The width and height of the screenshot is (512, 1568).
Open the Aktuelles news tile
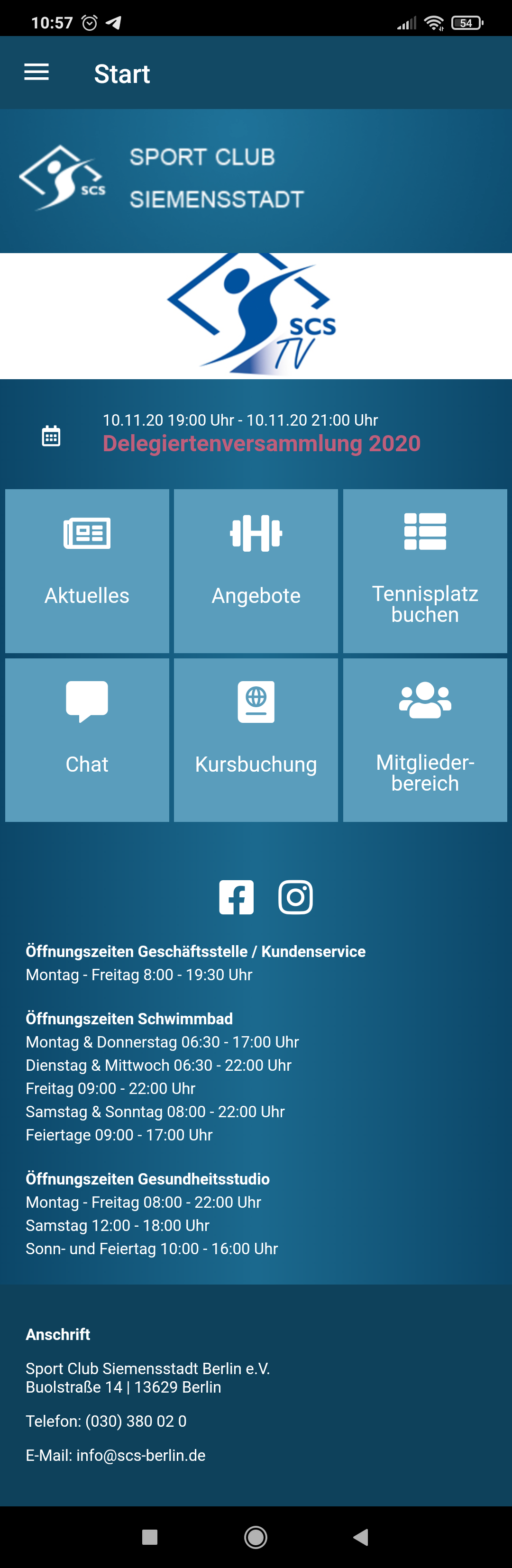87,570
